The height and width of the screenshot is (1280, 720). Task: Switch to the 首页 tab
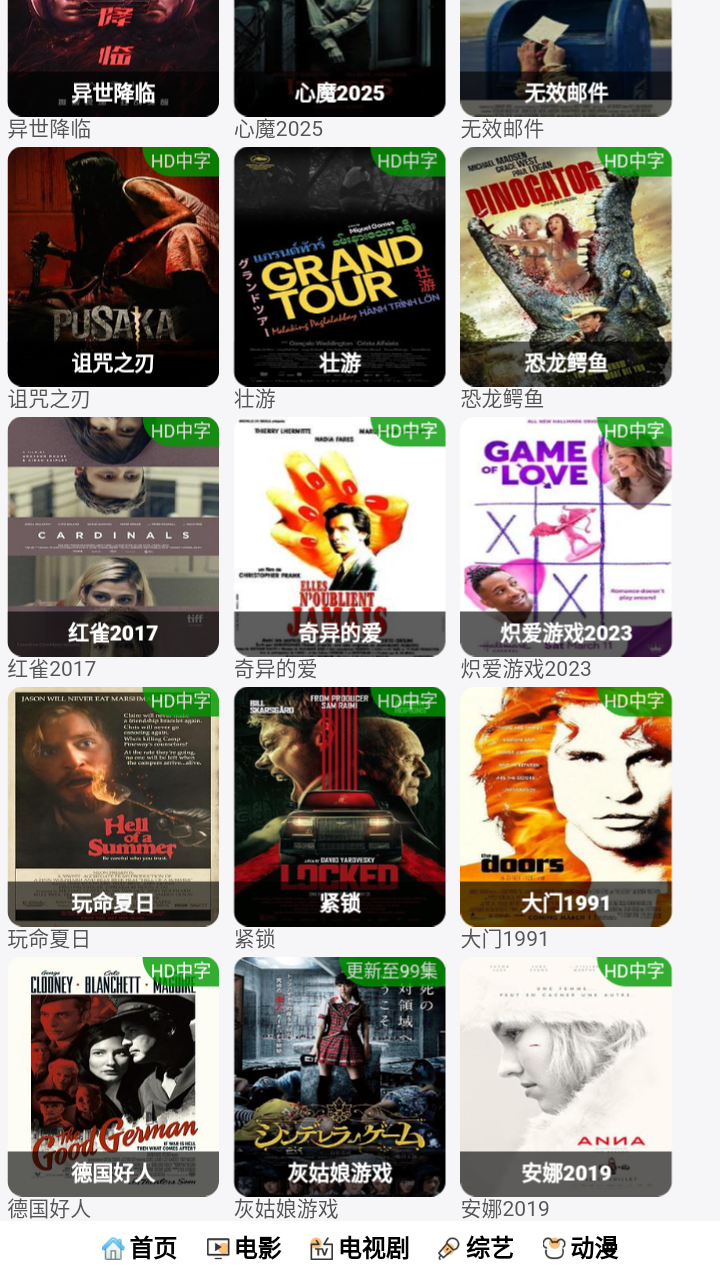point(140,1248)
